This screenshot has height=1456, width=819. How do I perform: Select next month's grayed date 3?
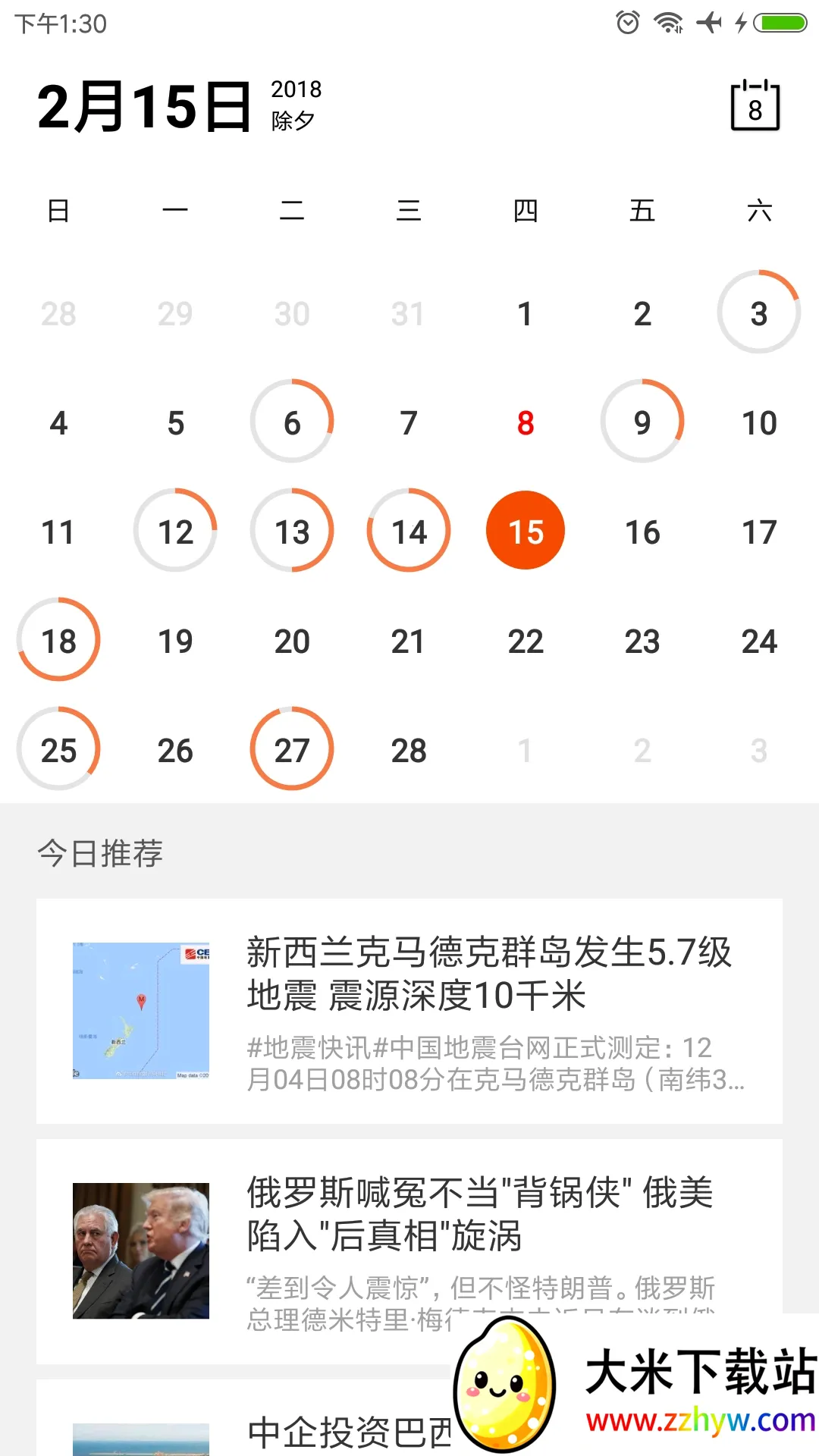[x=759, y=751]
